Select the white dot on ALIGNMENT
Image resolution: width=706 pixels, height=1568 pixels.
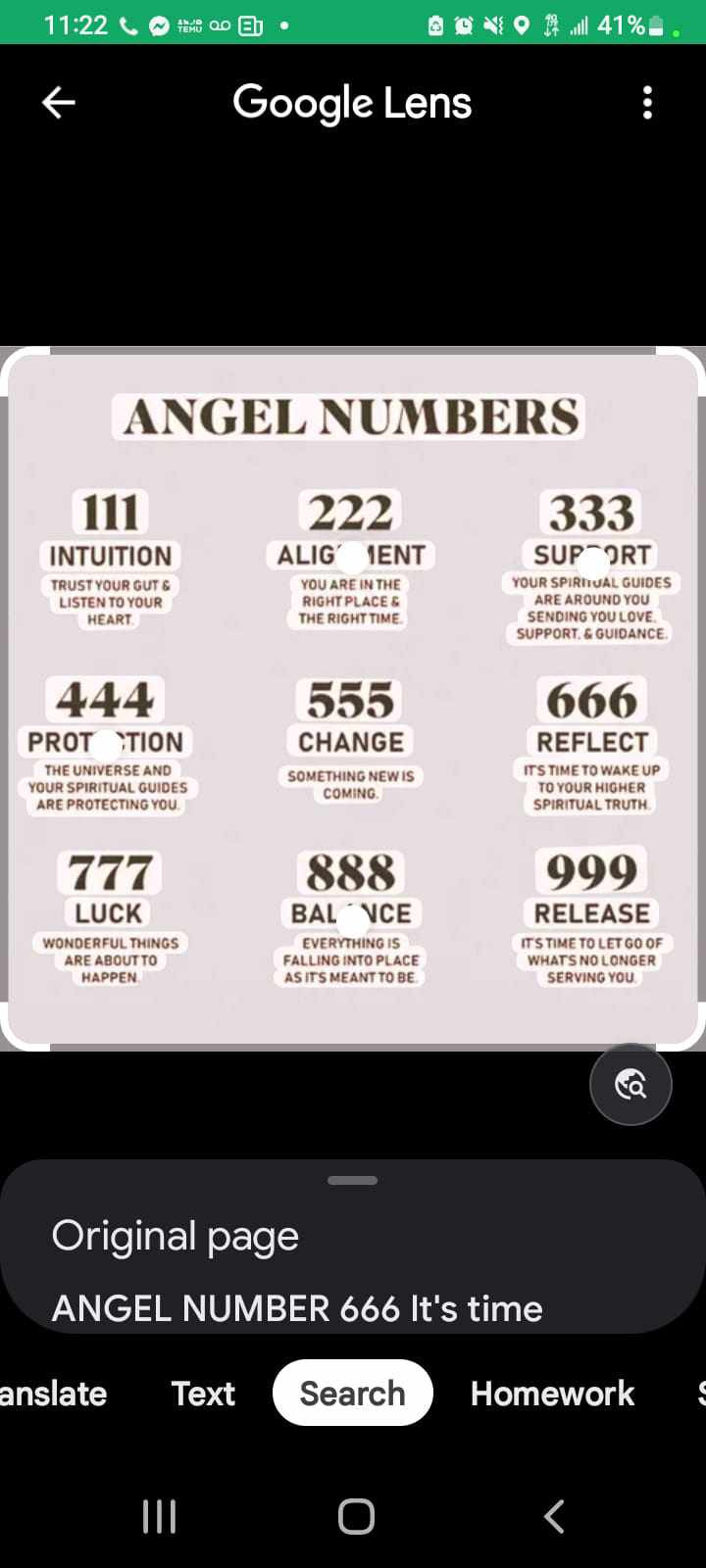coord(351,556)
